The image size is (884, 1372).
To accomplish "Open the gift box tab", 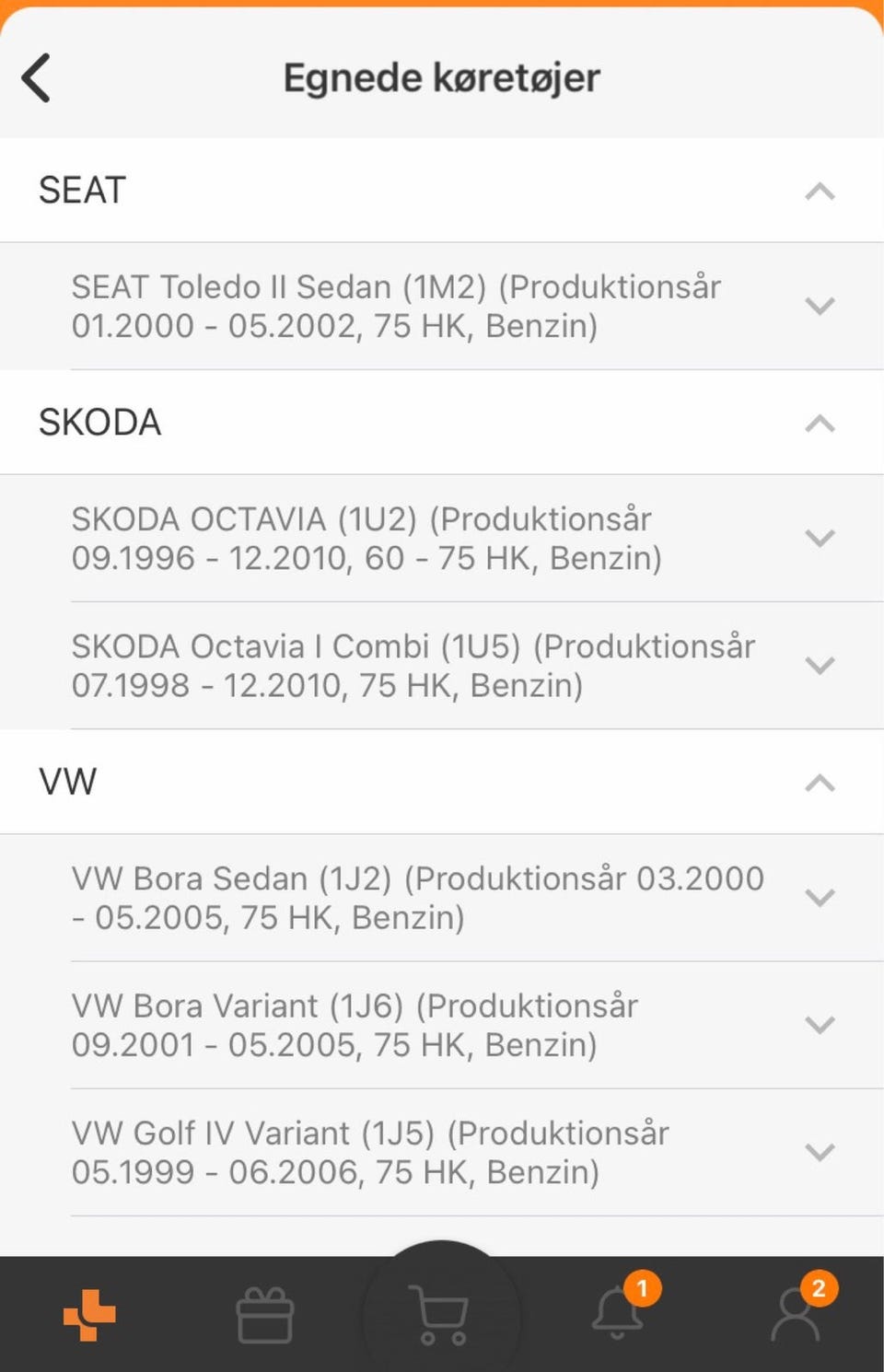I will [265, 1315].
